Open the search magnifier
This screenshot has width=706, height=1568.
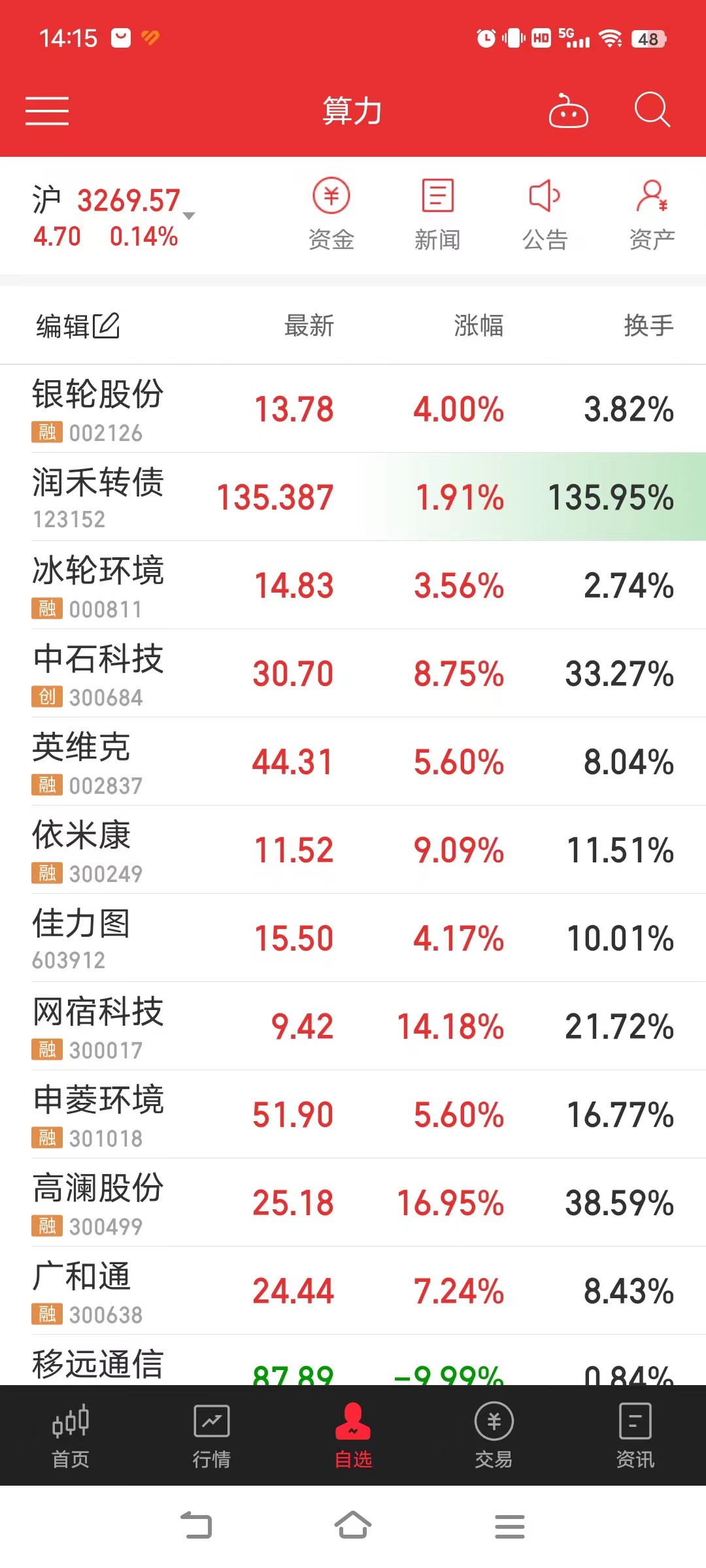click(x=652, y=109)
